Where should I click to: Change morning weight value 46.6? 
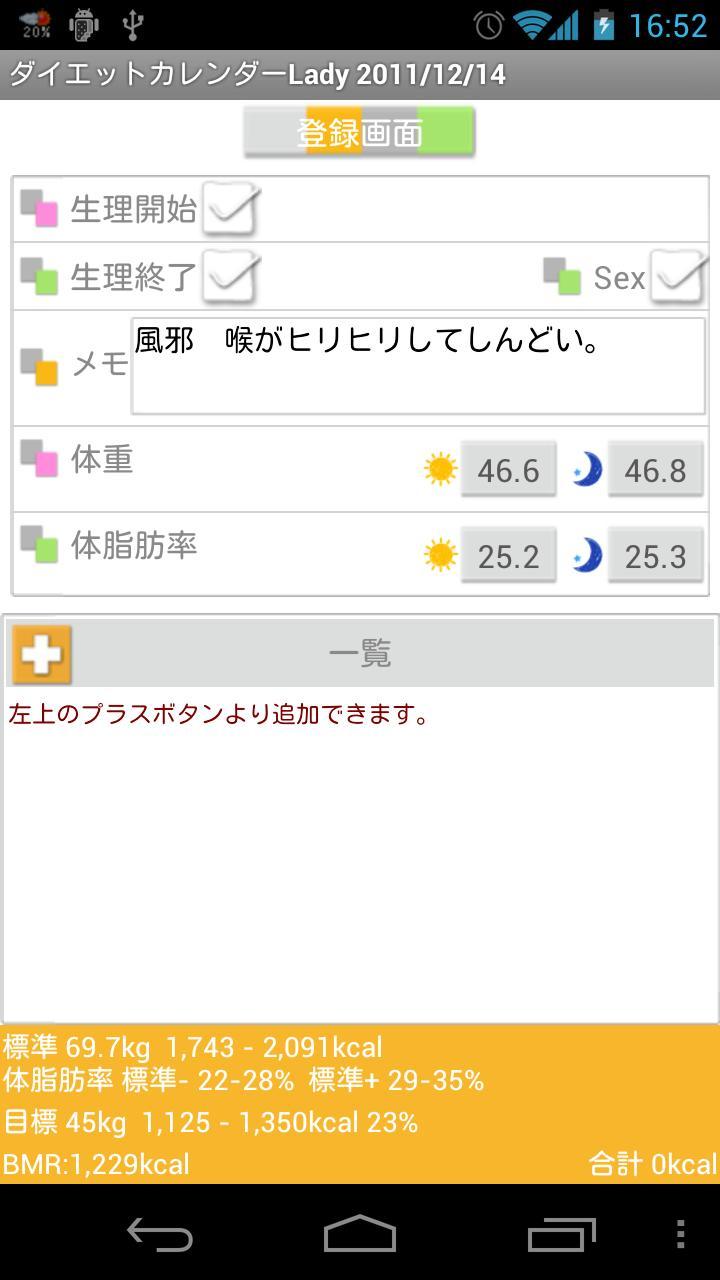coord(508,470)
